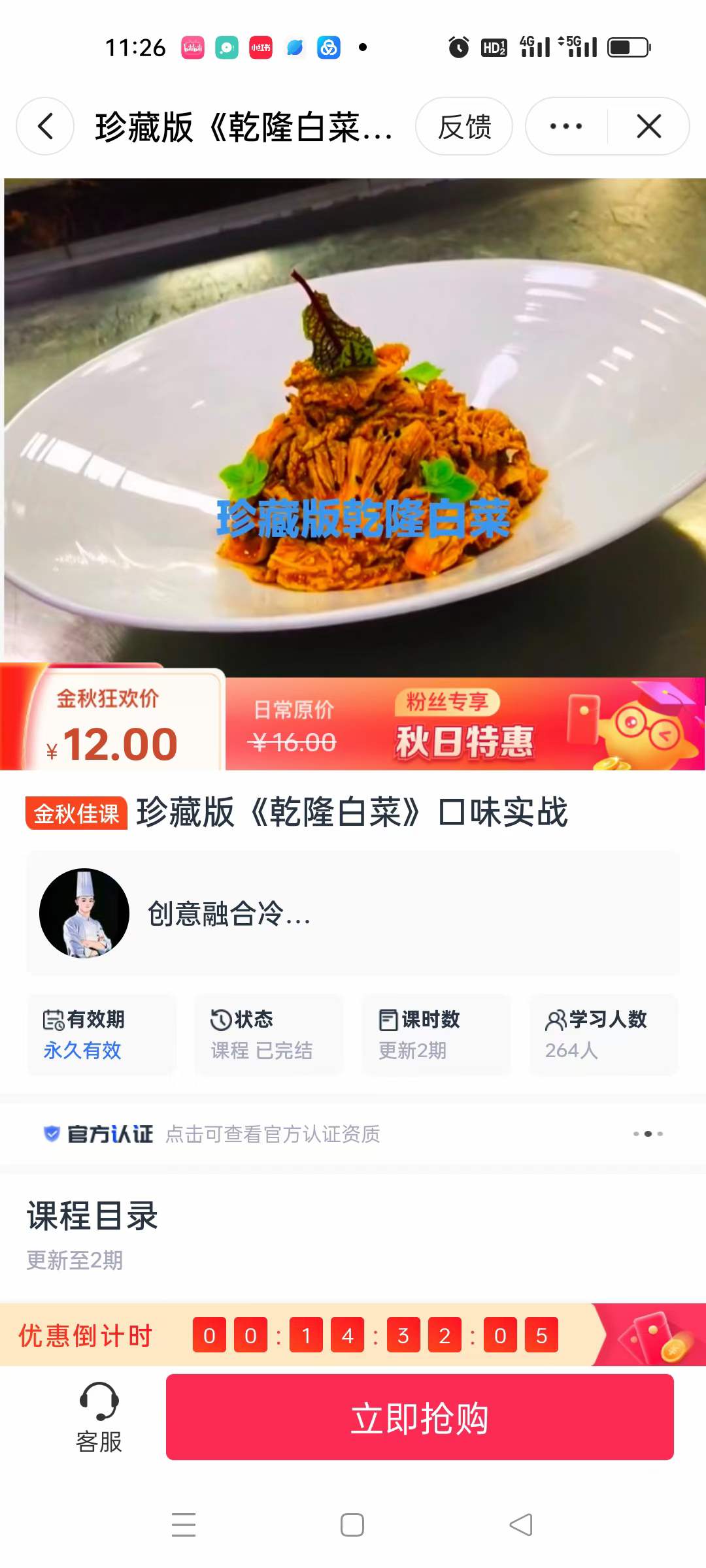Tap the 状态 clock icon
Image resolution: width=706 pixels, height=1568 pixels.
tap(222, 1019)
